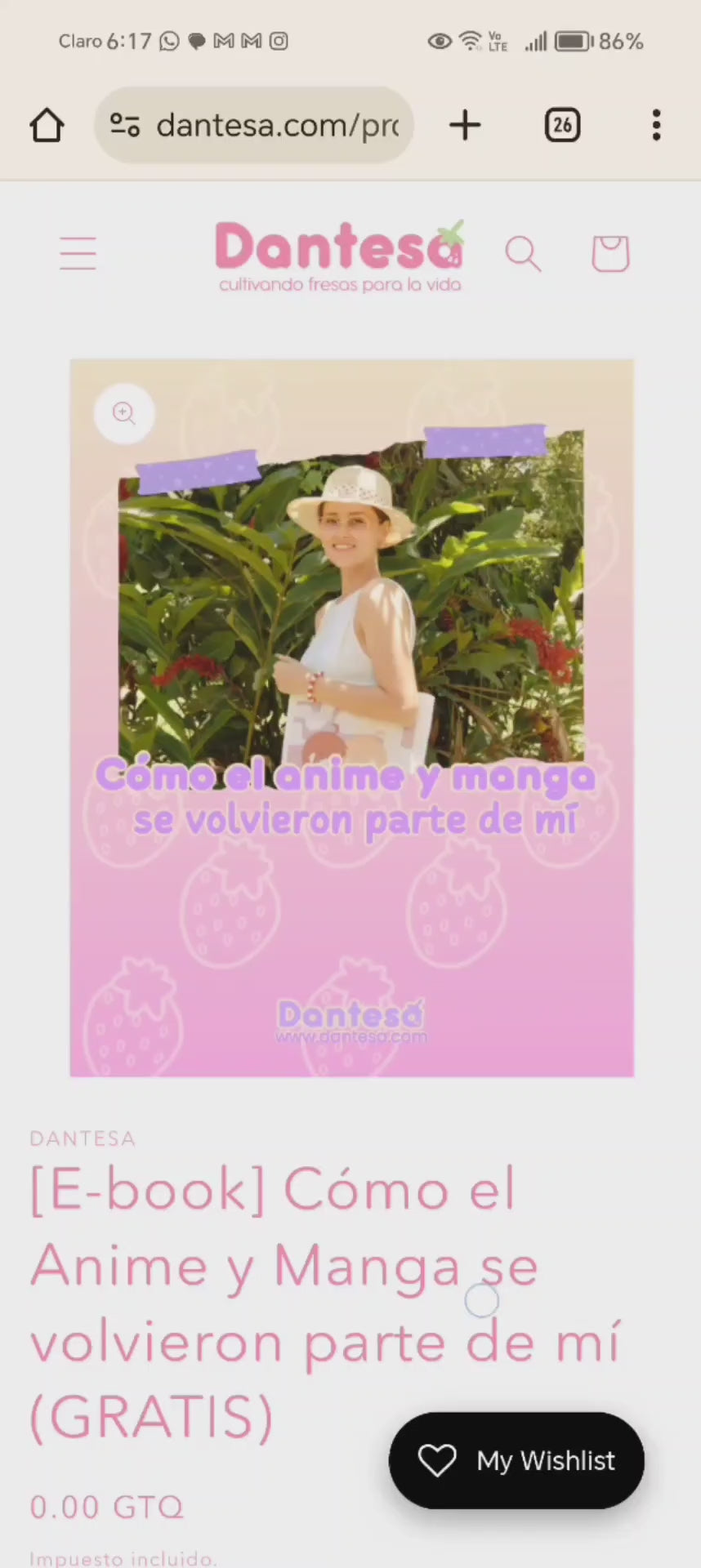Open a new browser tab
Image resolution: width=701 pixels, height=1568 pixels.
click(x=465, y=126)
